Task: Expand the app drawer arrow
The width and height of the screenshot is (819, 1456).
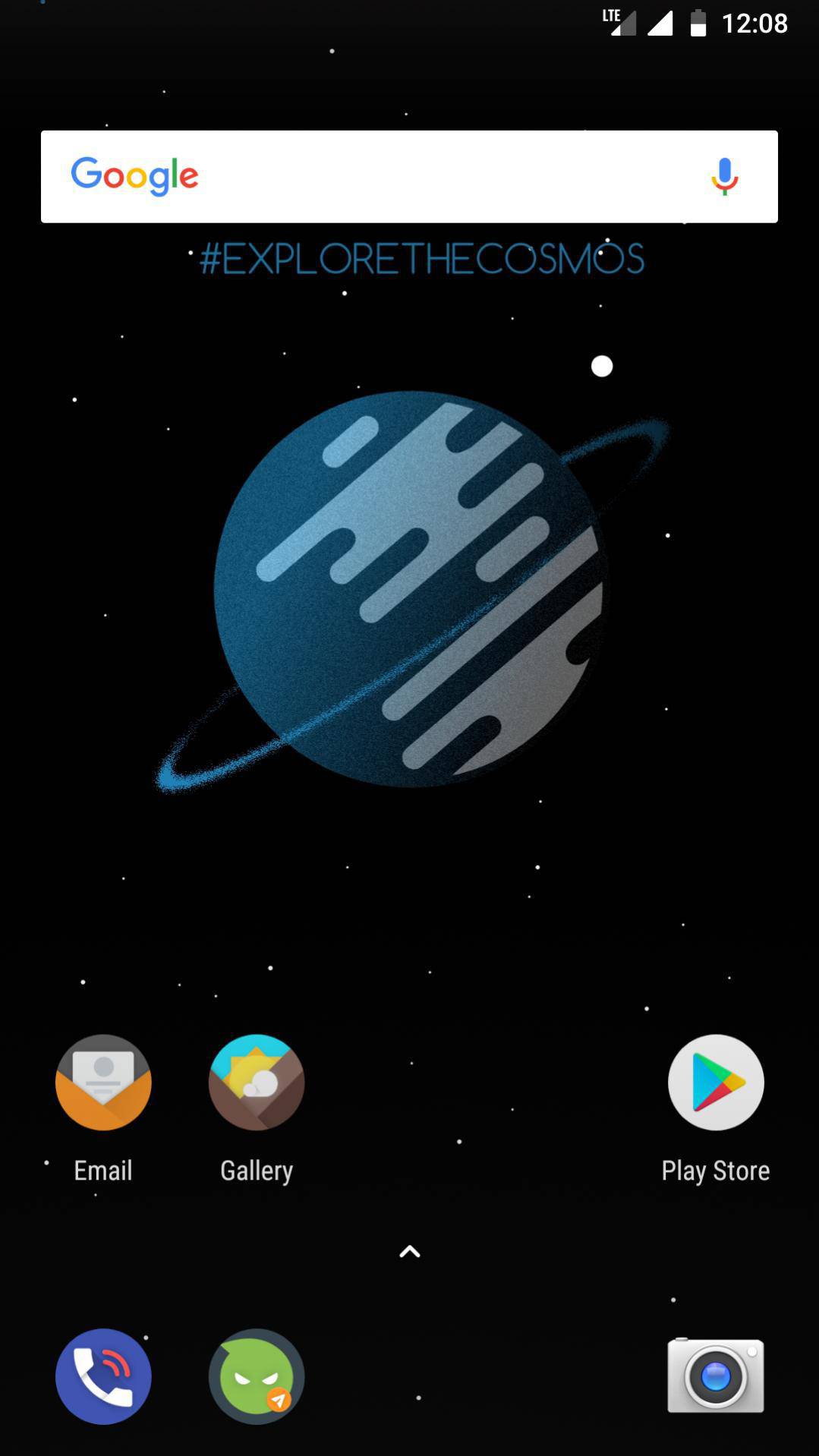Action: [x=409, y=1252]
